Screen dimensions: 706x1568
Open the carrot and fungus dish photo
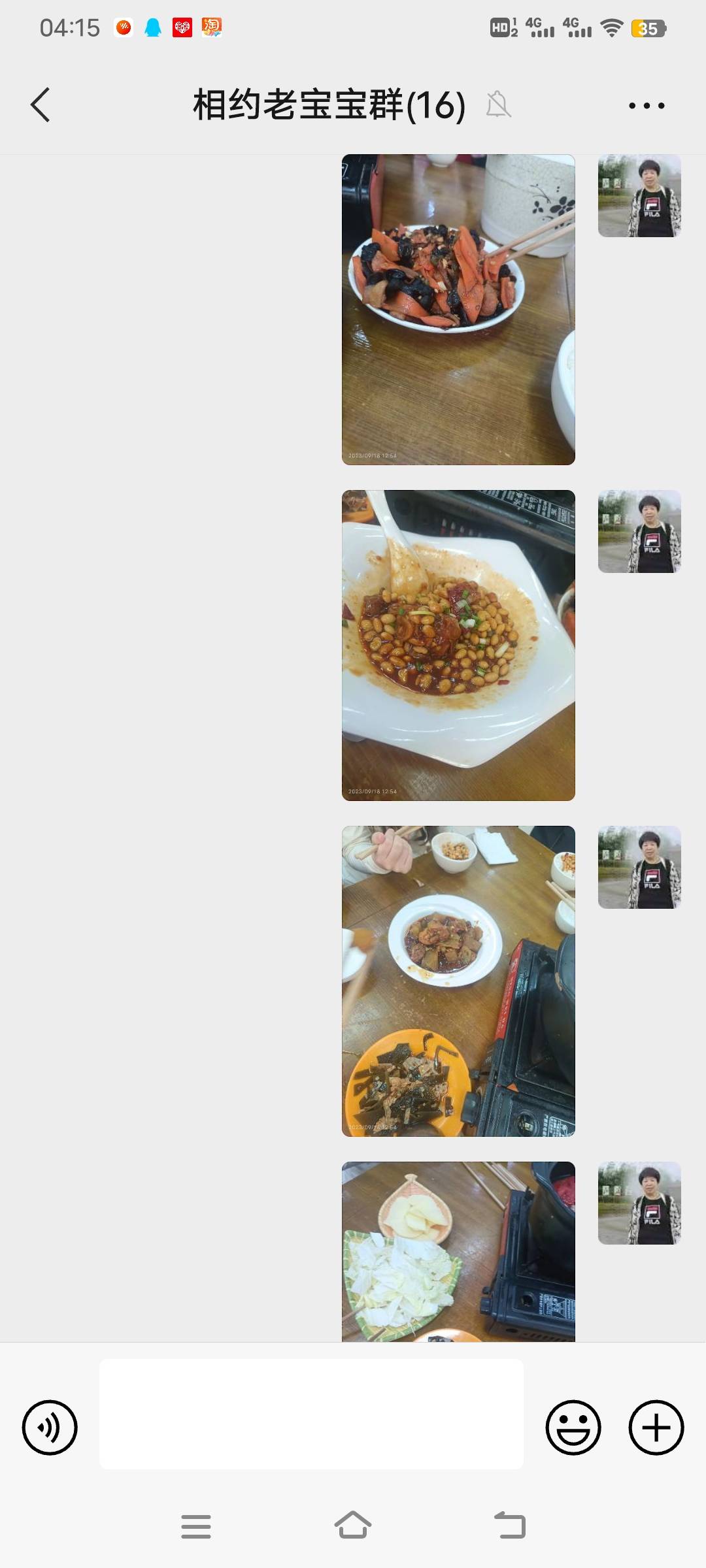(x=458, y=310)
